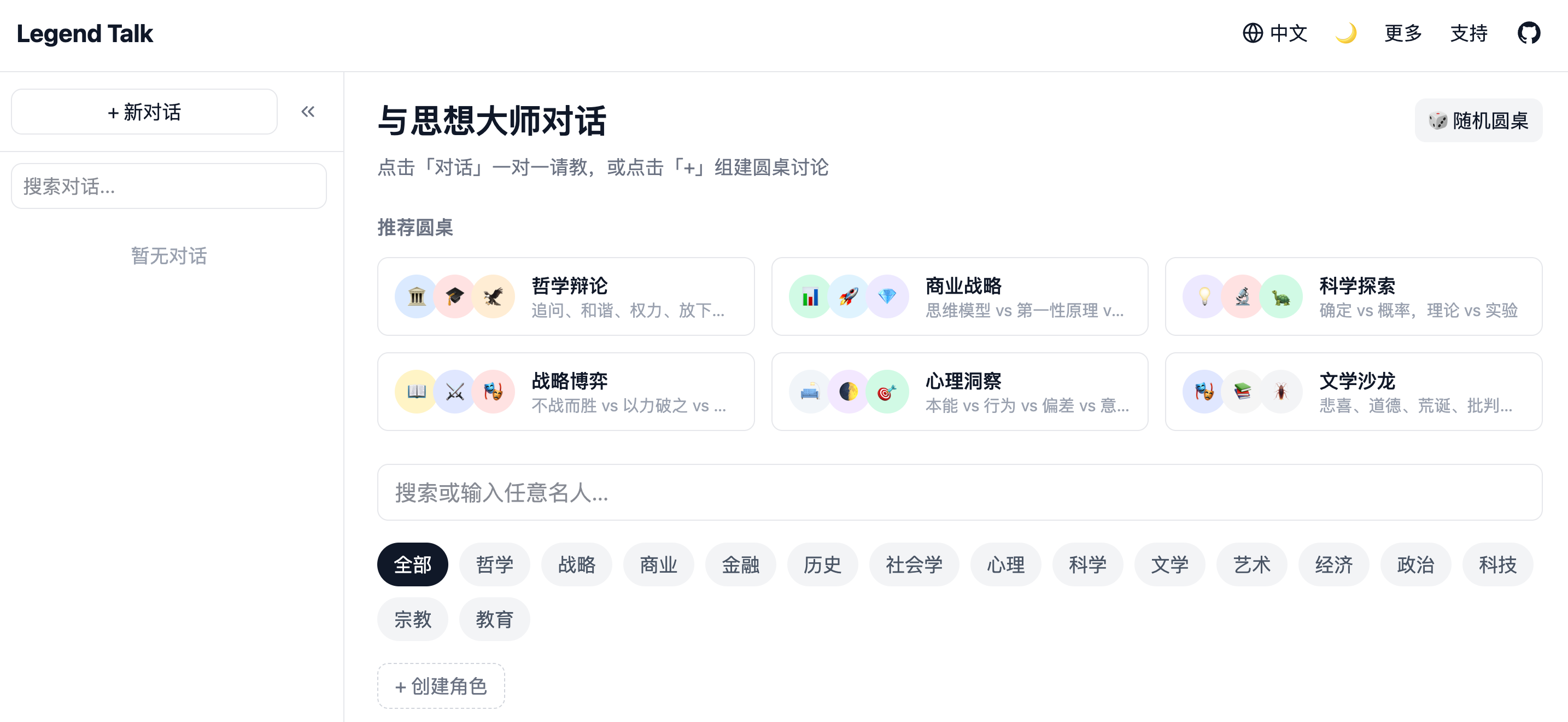Screen dimensions: 1568x722
Task: Open the 战略博弈 roundtable card
Action: click(x=565, y=392)
